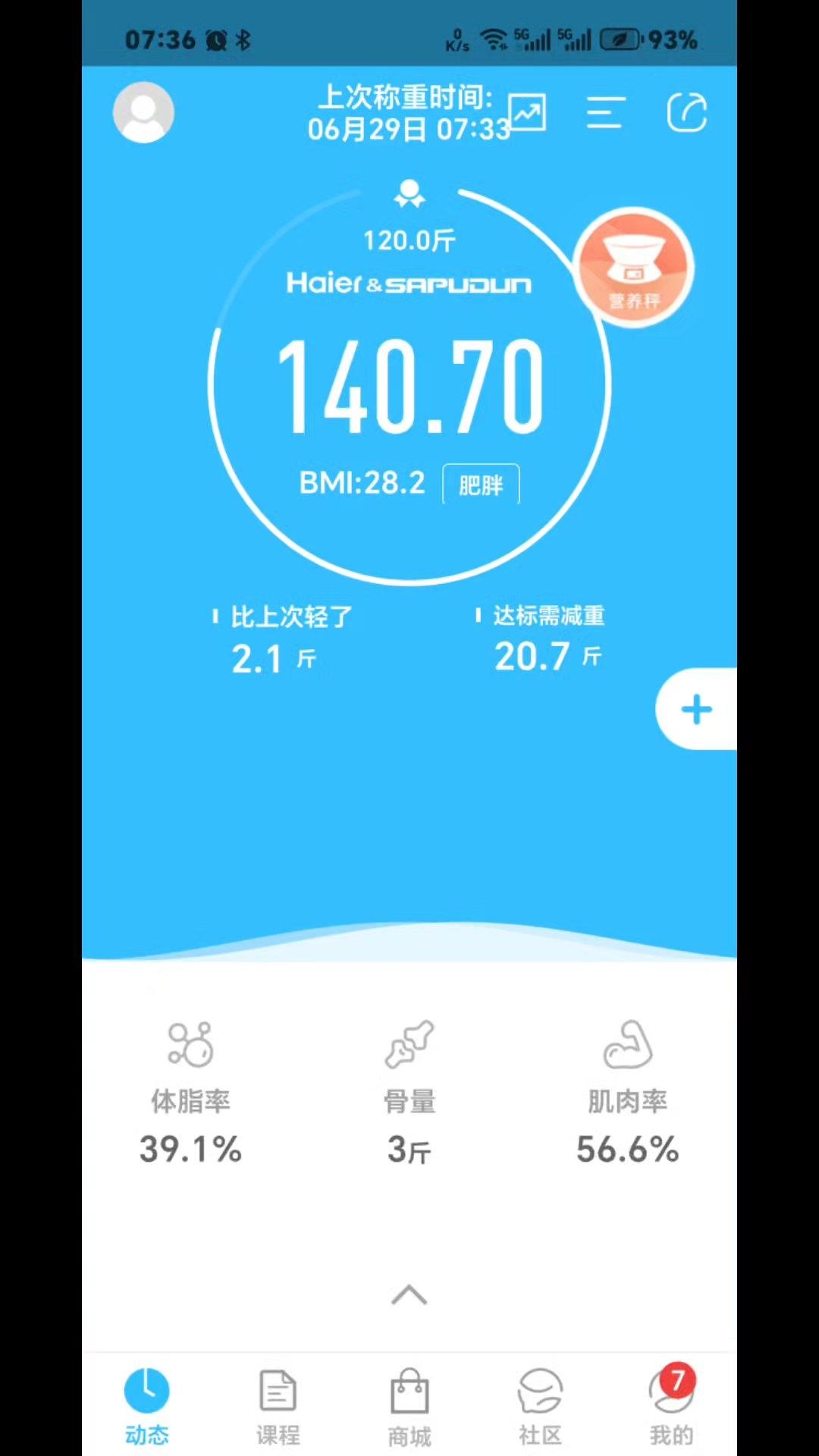Open the weighing history list
Screen dimensions: 819x1456
point(605,113)
